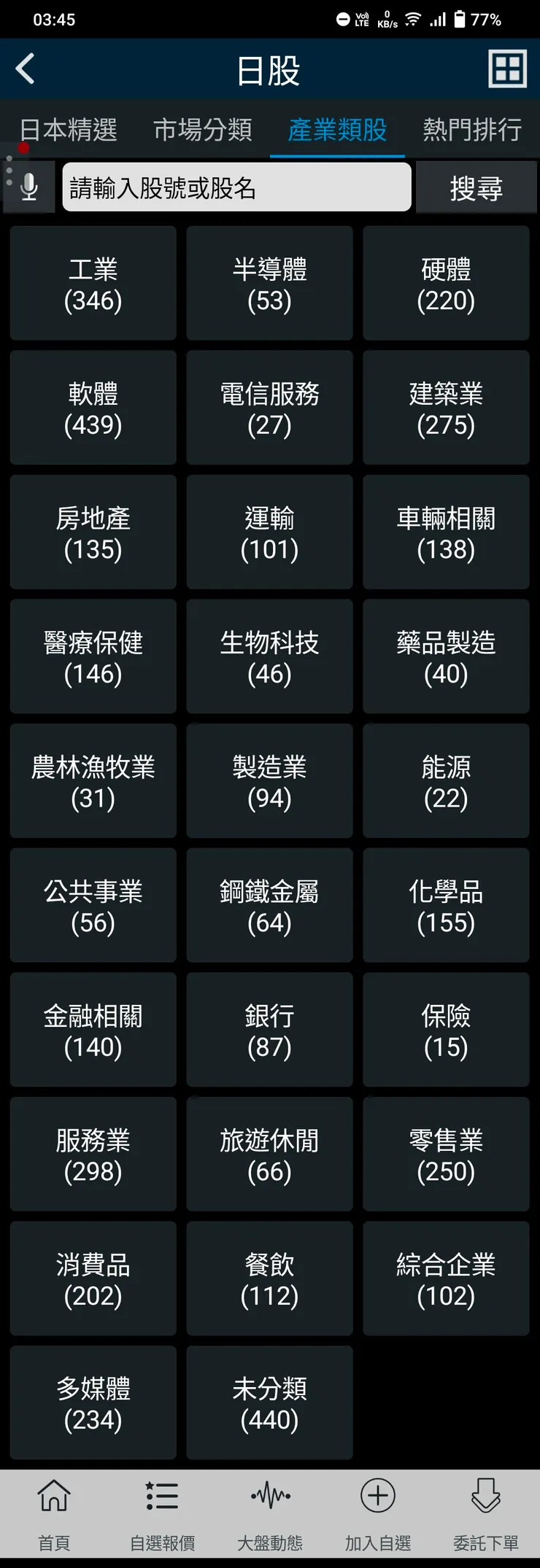Switch to the 日本精選 tab
This screenshot has height=1568, width=540.
click(x=67, y=129)
